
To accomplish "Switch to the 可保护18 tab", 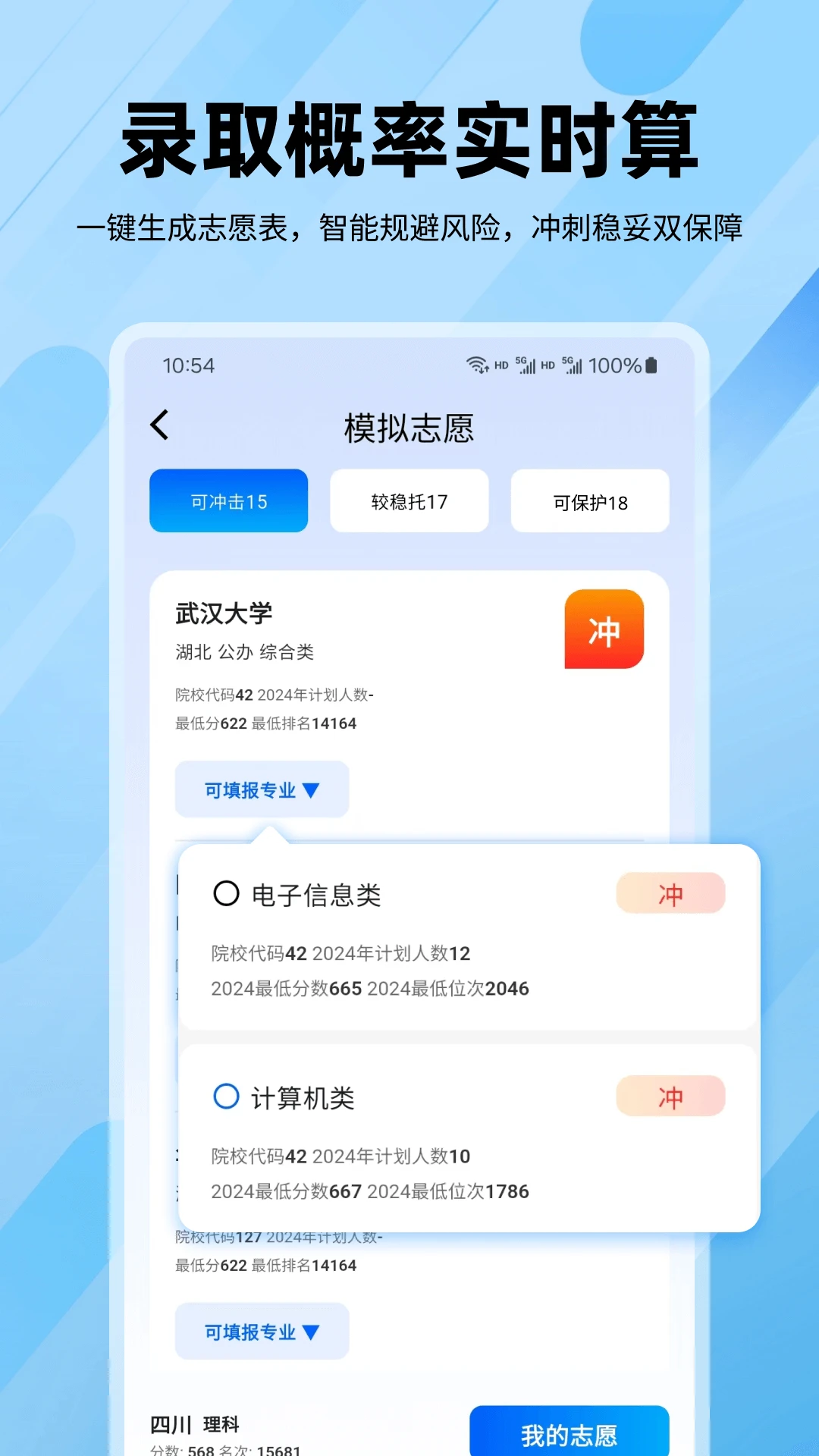I will click(x=590, y=502).
